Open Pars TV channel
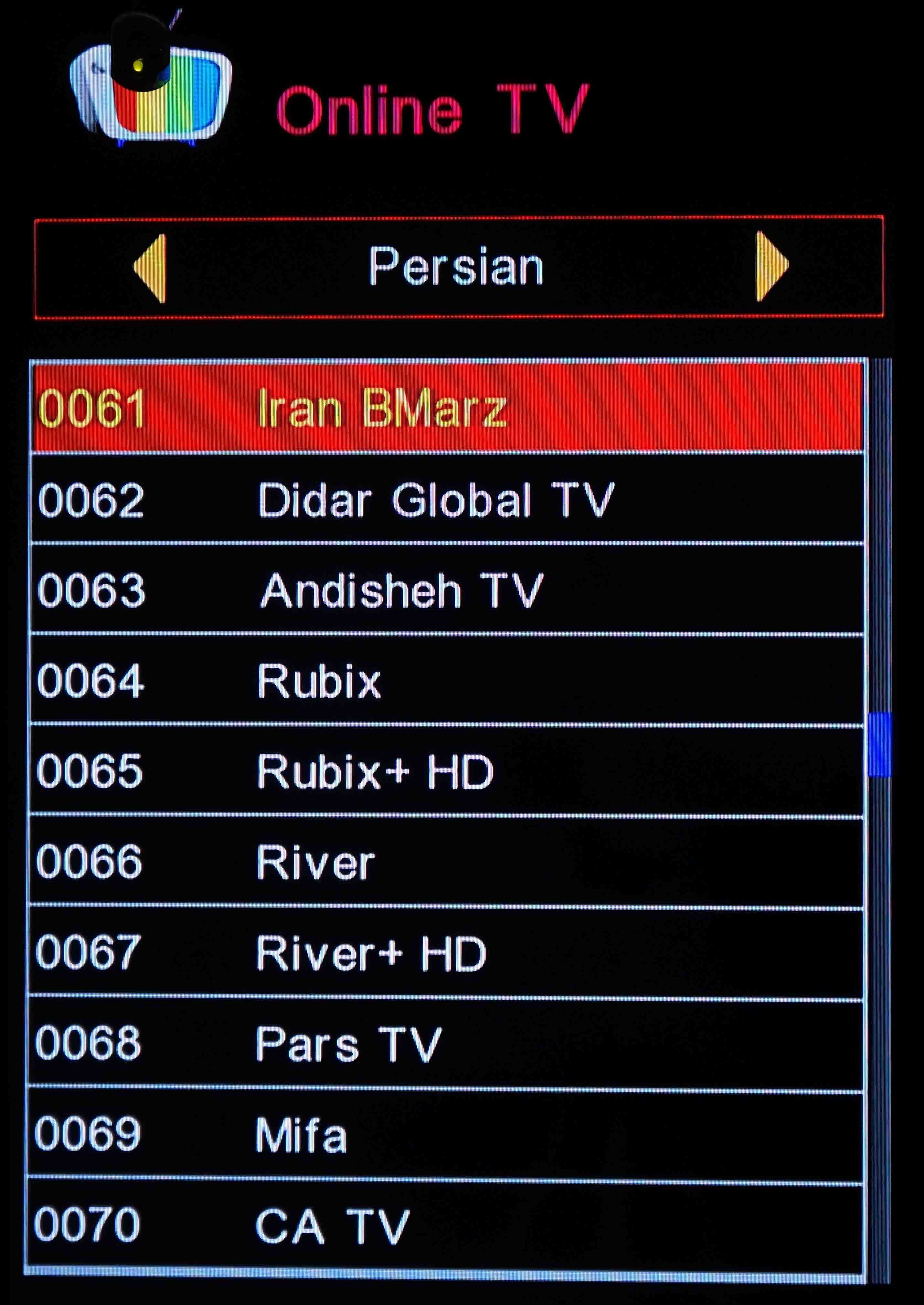Image resolution: width=924 pixels, height=1305 pixels. click(x=447, y=1043)
